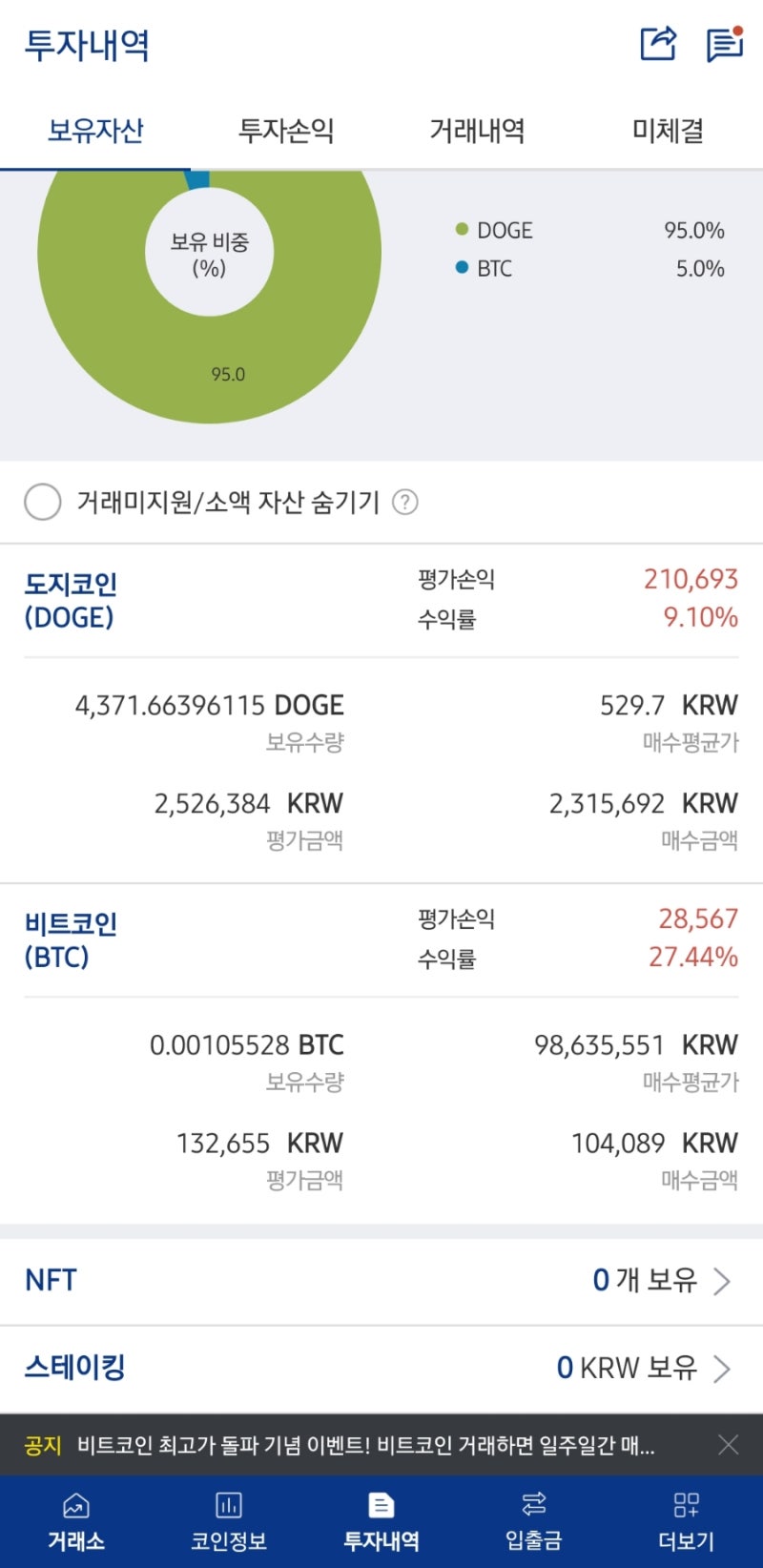Switch to the 투자손익 tab

[286, 132]
